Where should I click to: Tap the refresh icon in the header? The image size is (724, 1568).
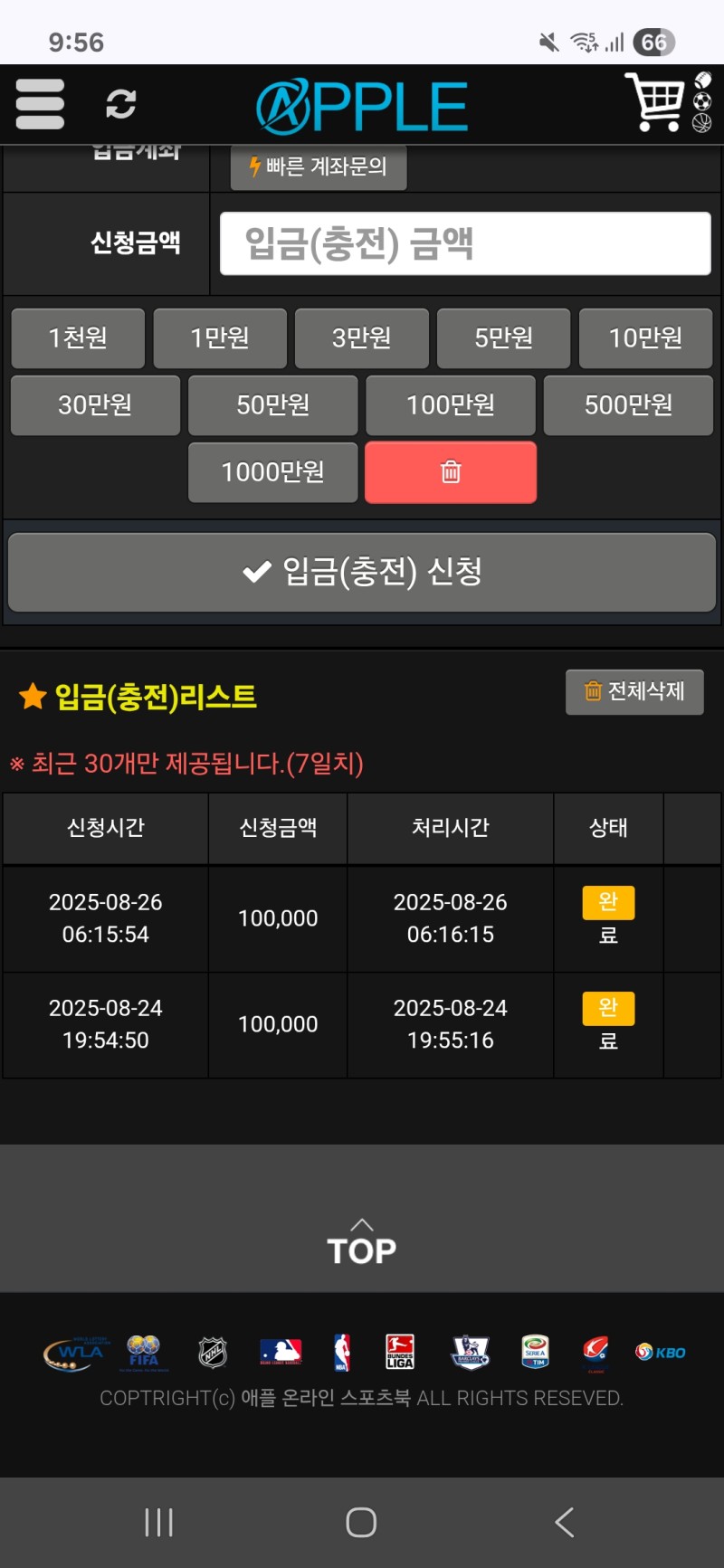pyautogui.click(x=120, y=104)
